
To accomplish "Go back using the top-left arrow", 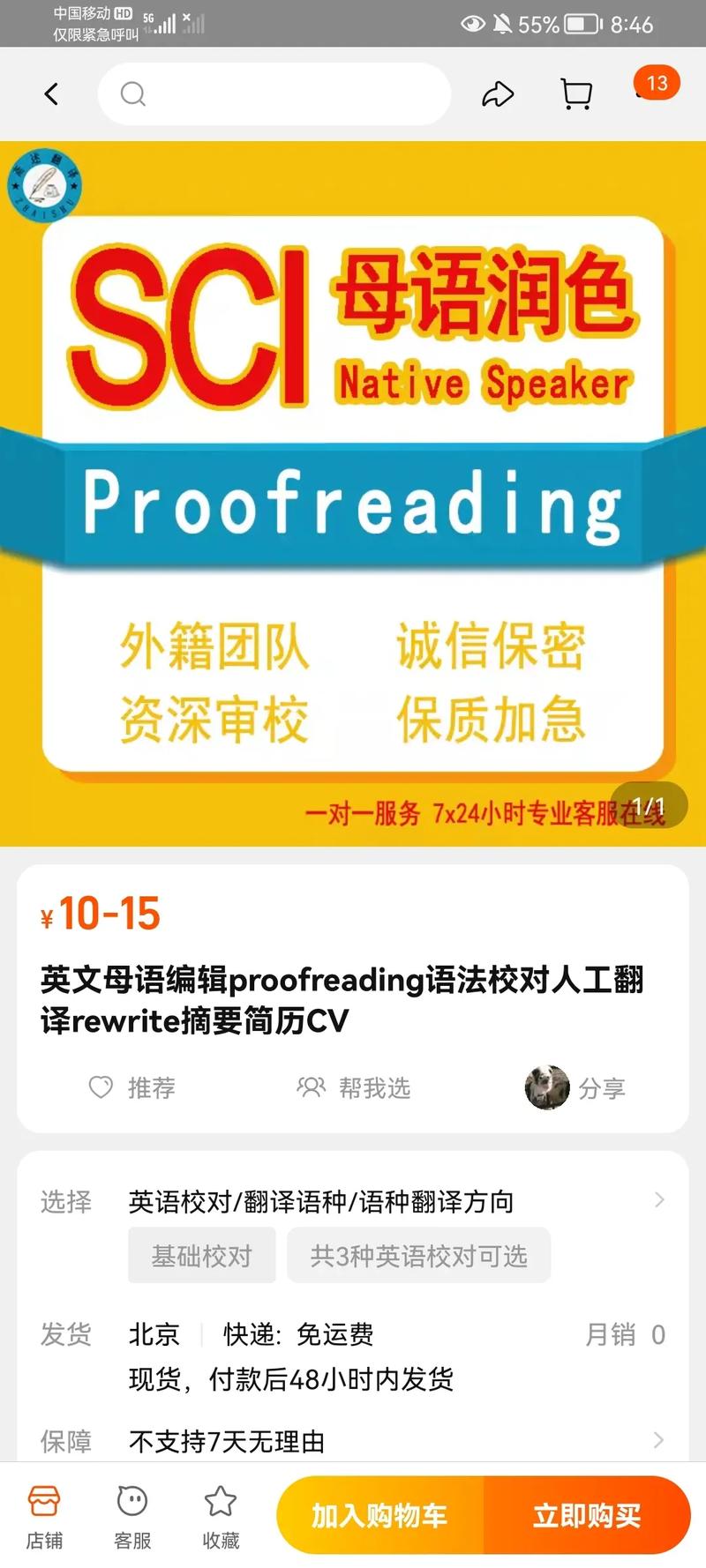I will pos(51,94).
